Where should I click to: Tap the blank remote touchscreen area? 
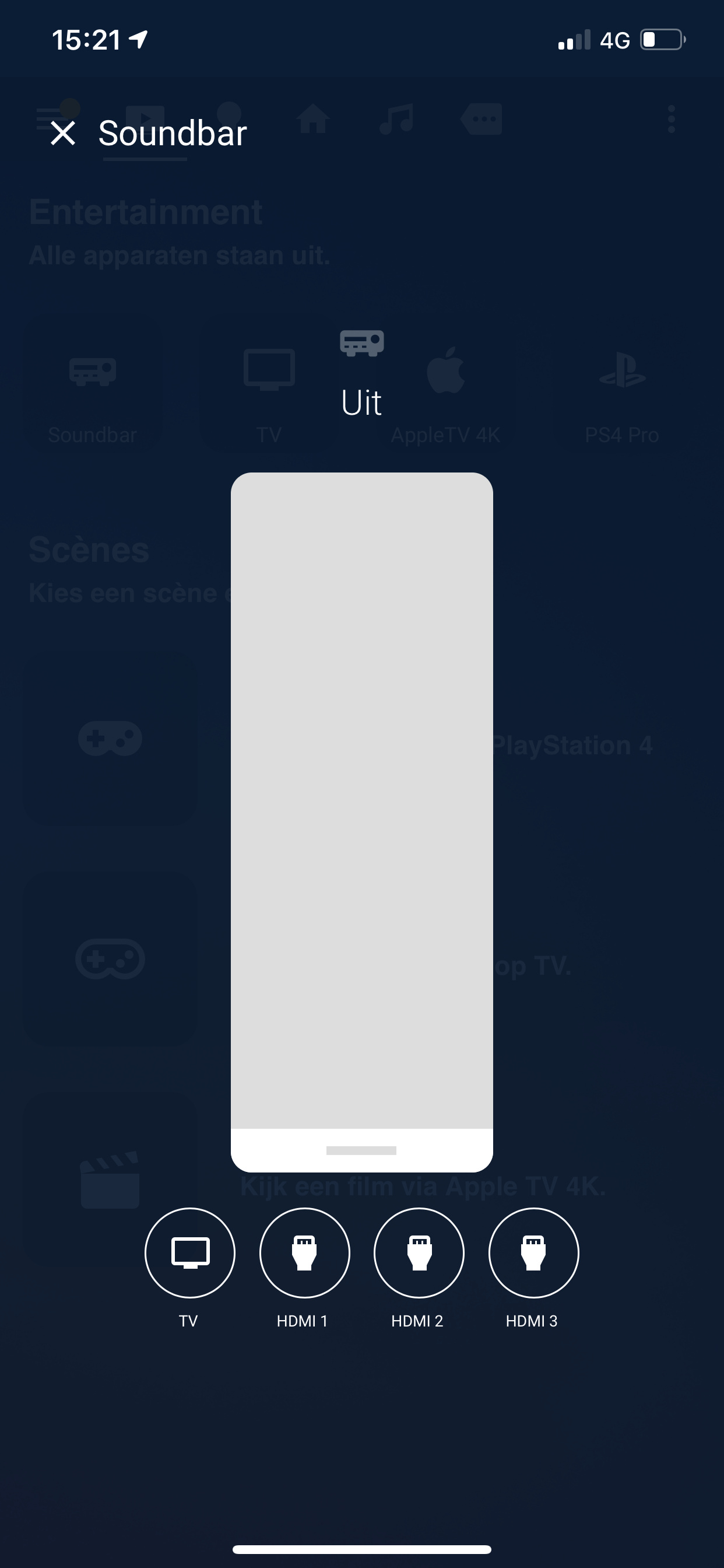coord(361,792)
